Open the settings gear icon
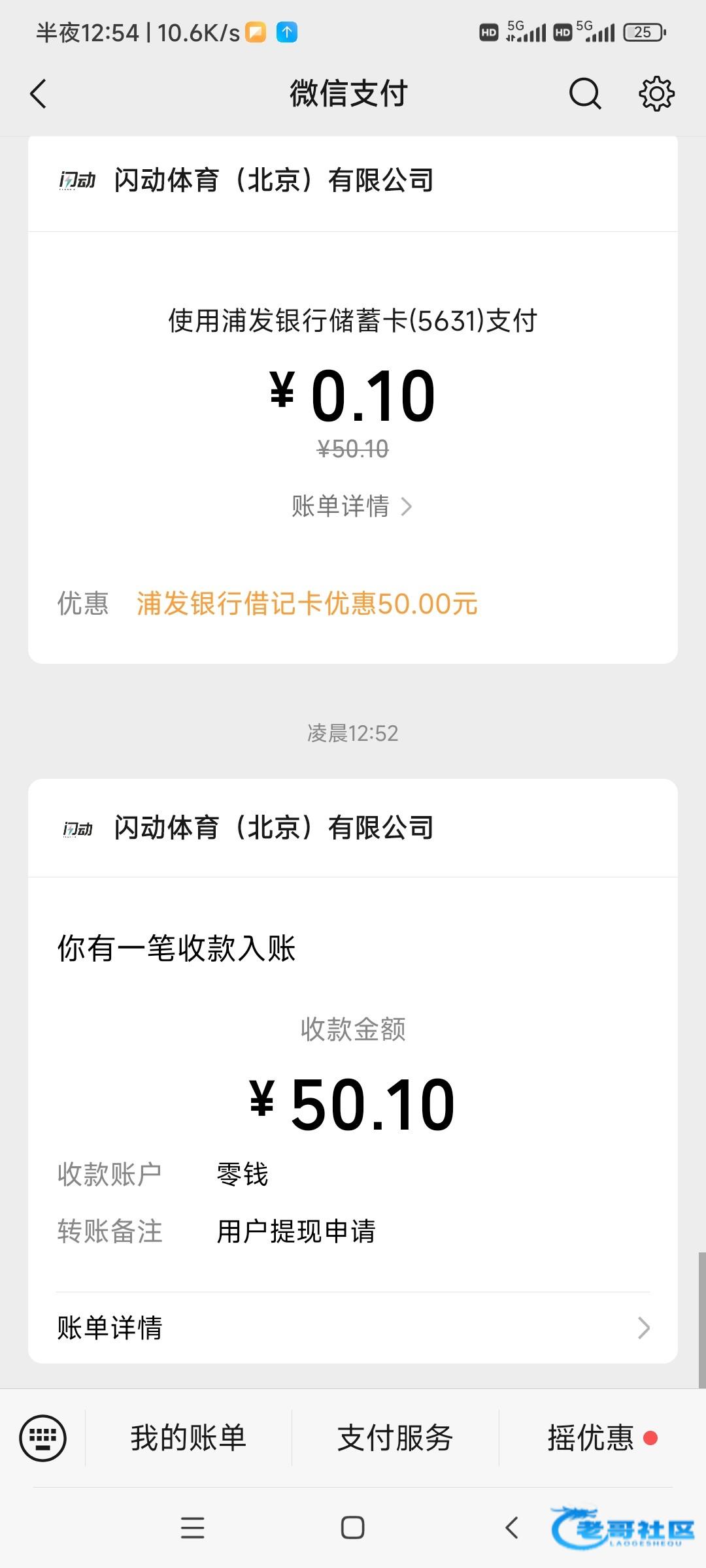This screenshot has height=1568, width=706. coord(656,93)
